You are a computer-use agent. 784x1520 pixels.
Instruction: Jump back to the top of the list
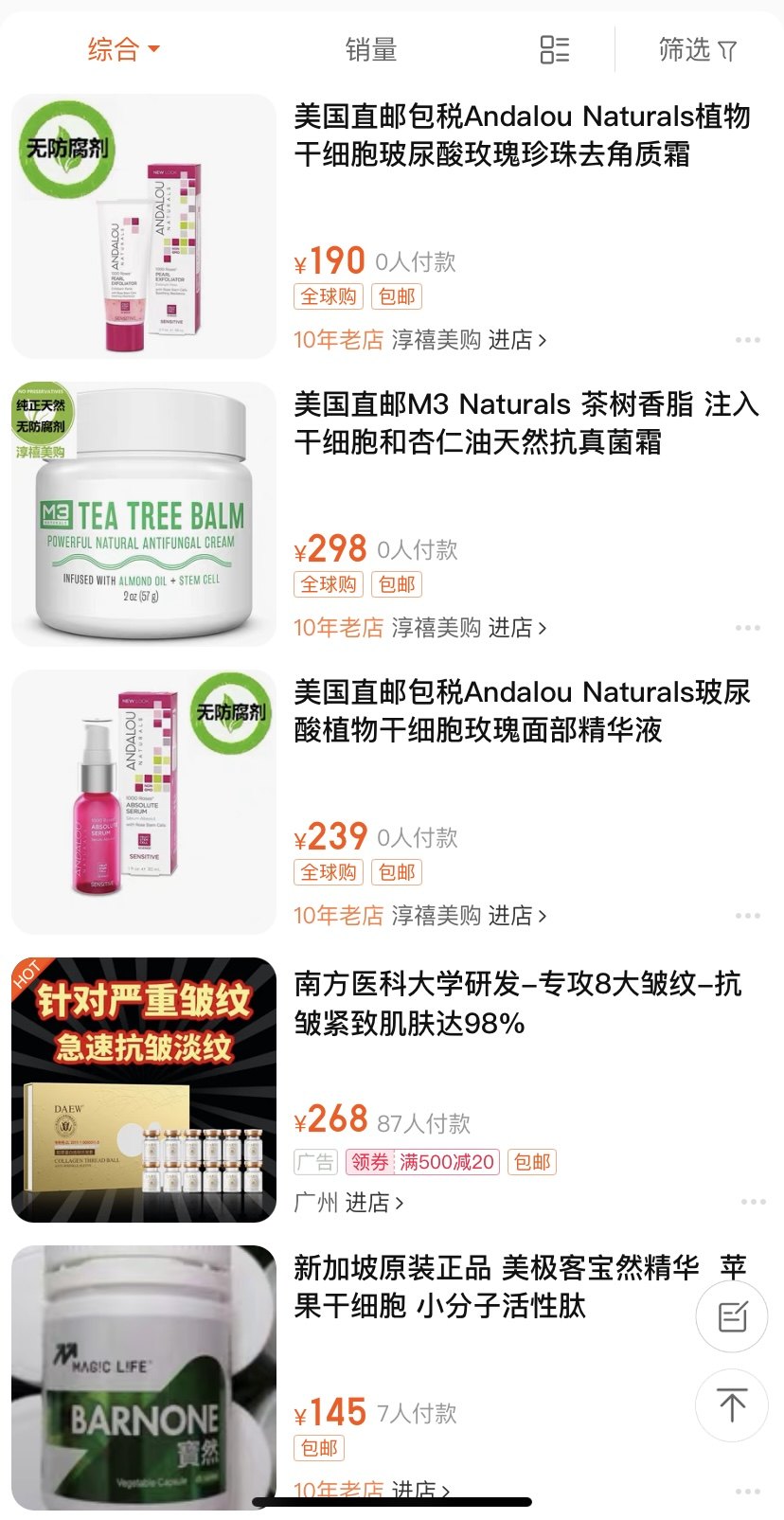pyautogui.click(x=732, y=1404)
